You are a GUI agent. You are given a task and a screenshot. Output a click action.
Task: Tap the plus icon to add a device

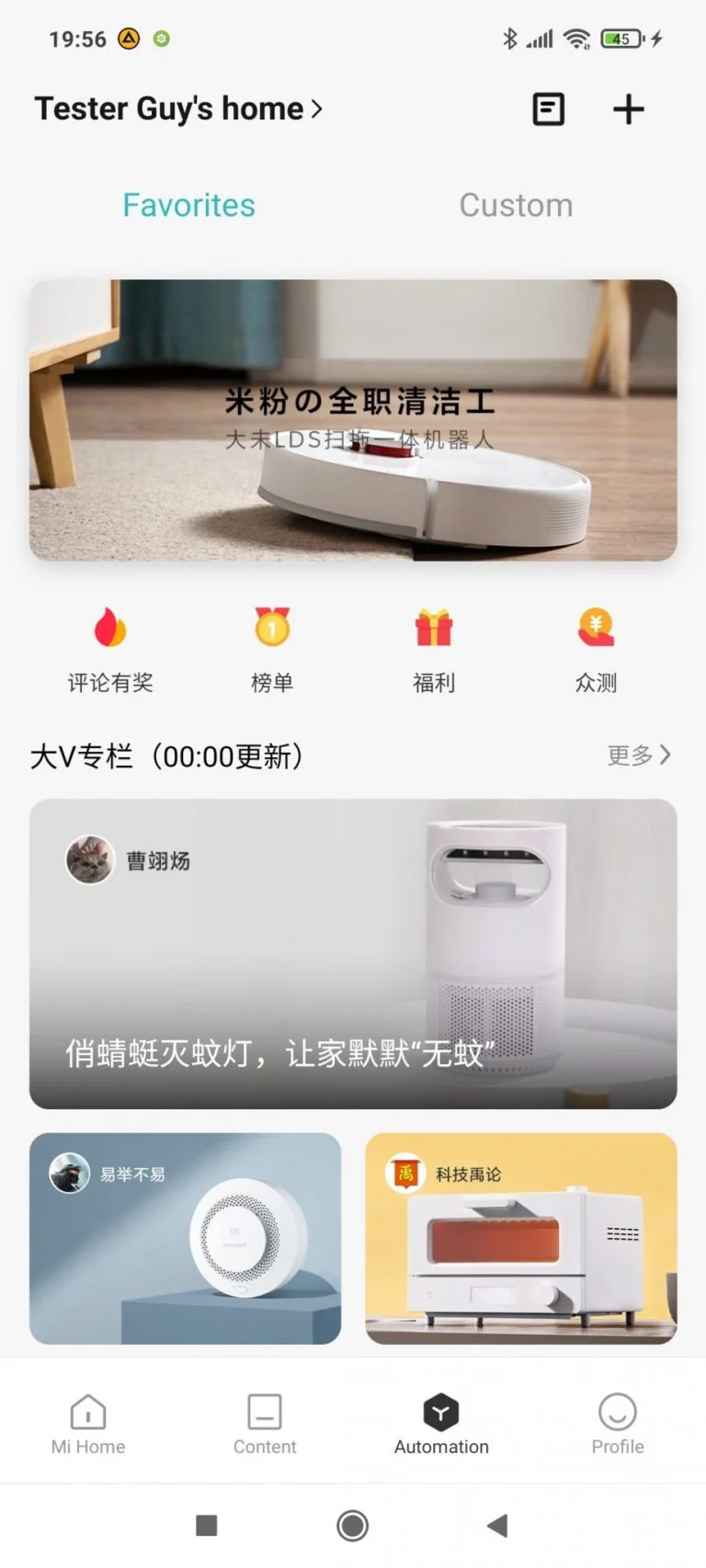[x=628, y=108]
